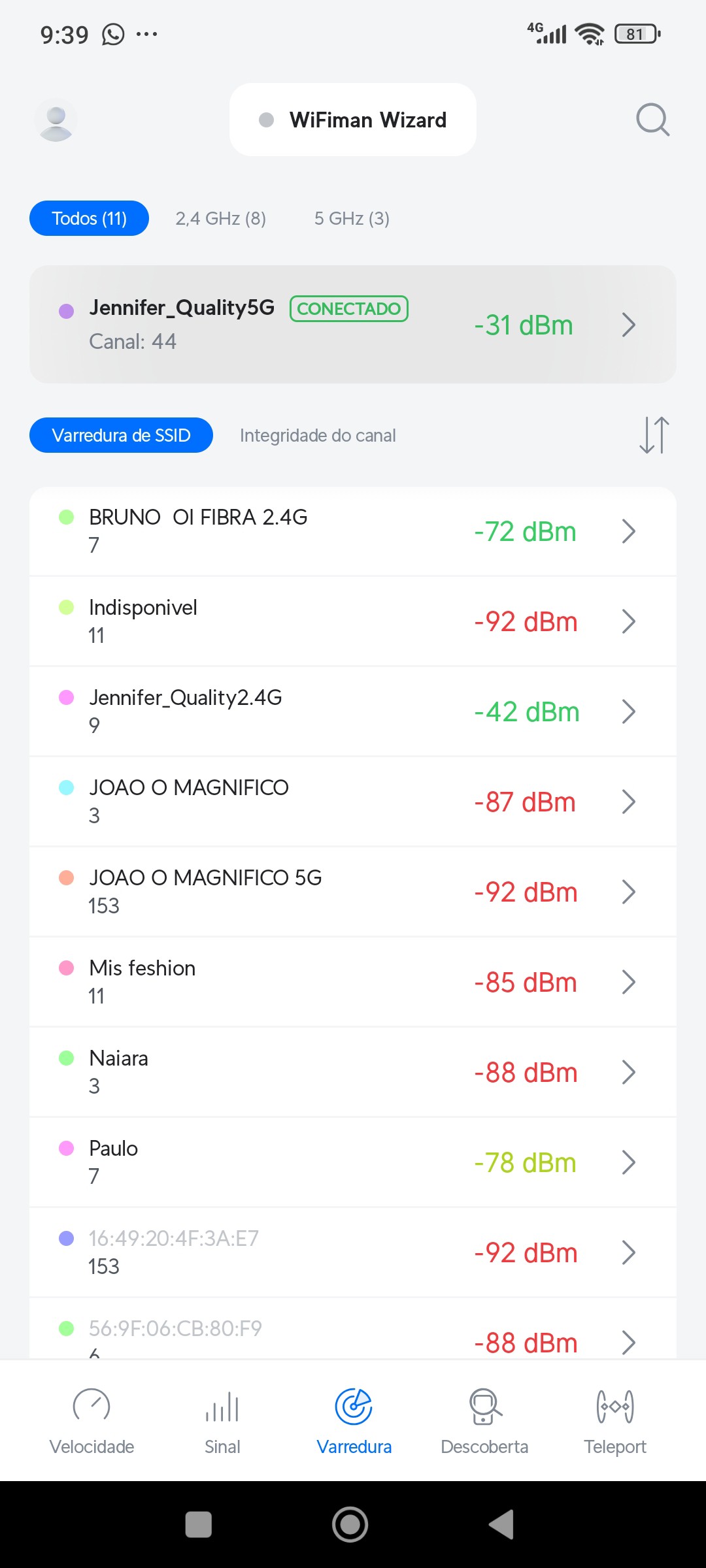
Task: Tap the WiFiman Wizard button
Action: [x=353, y=120]
